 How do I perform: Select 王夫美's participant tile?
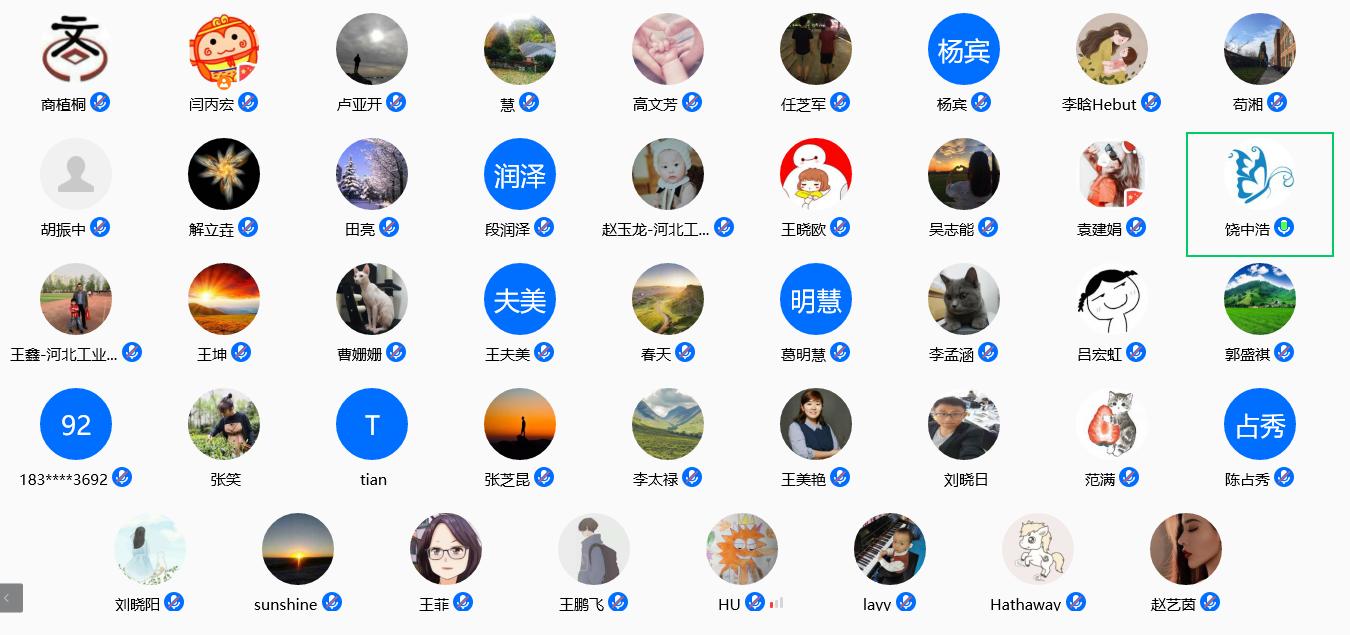520,300
